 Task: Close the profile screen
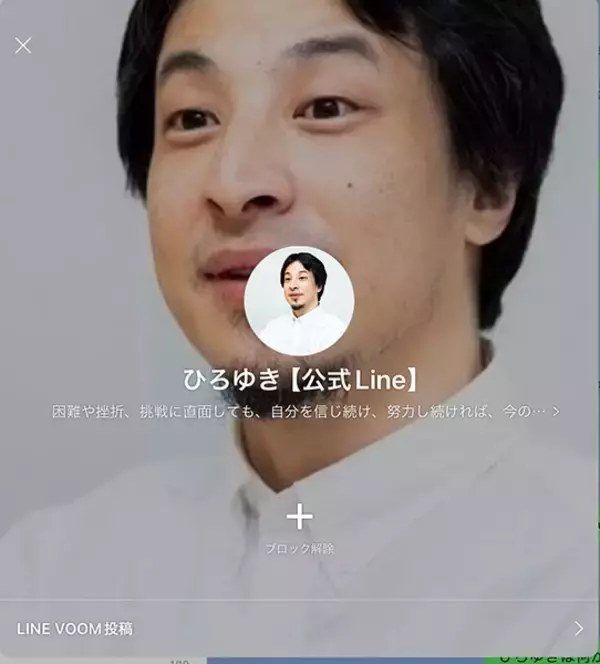tap(23, 45)
